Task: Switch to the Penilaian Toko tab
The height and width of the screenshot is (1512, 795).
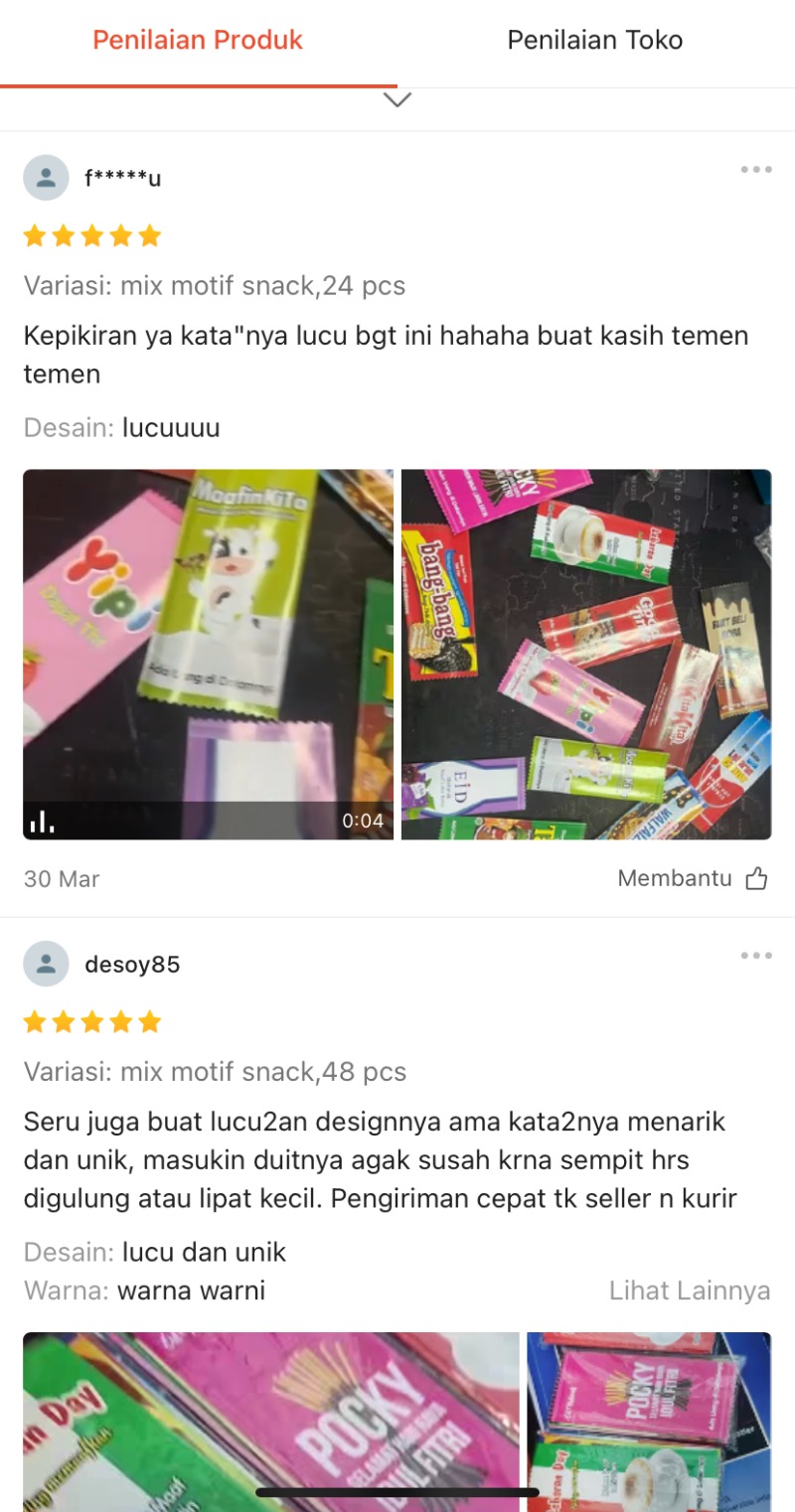Action: (594, 41)
